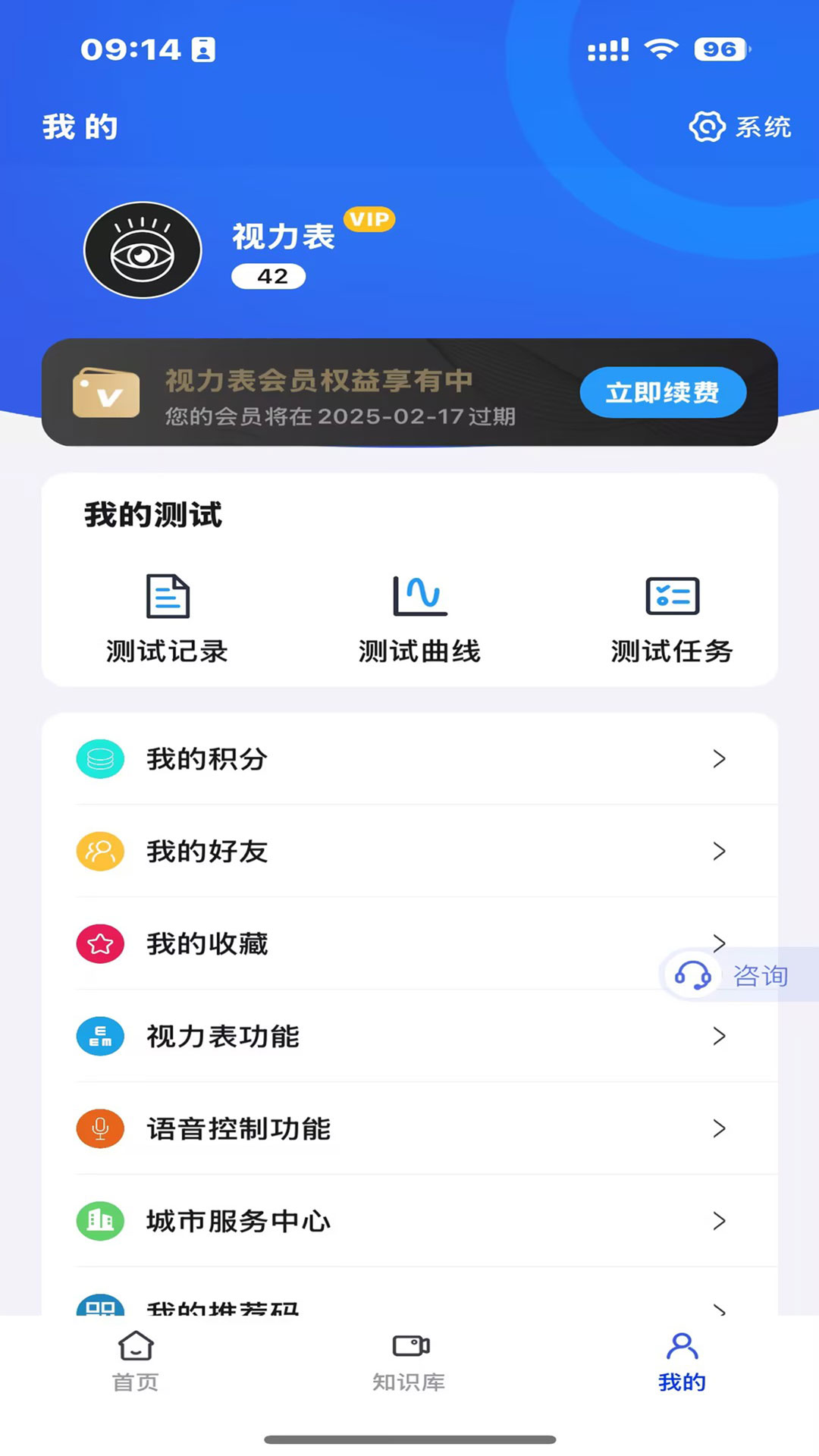Open the 系统 settings gear icon
Viewport: 819px width, 1456px height.
coord(707,127)
